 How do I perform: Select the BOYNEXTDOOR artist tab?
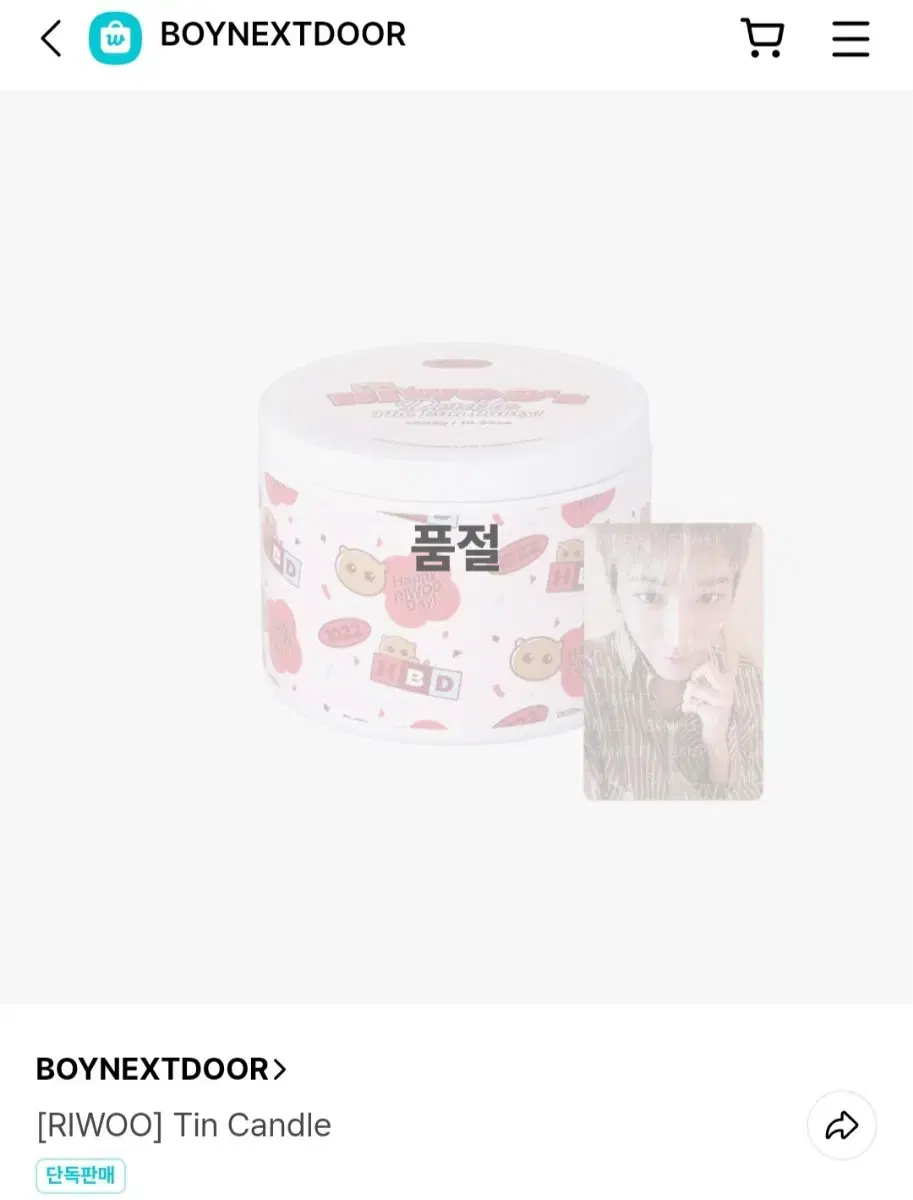(282, 34)
